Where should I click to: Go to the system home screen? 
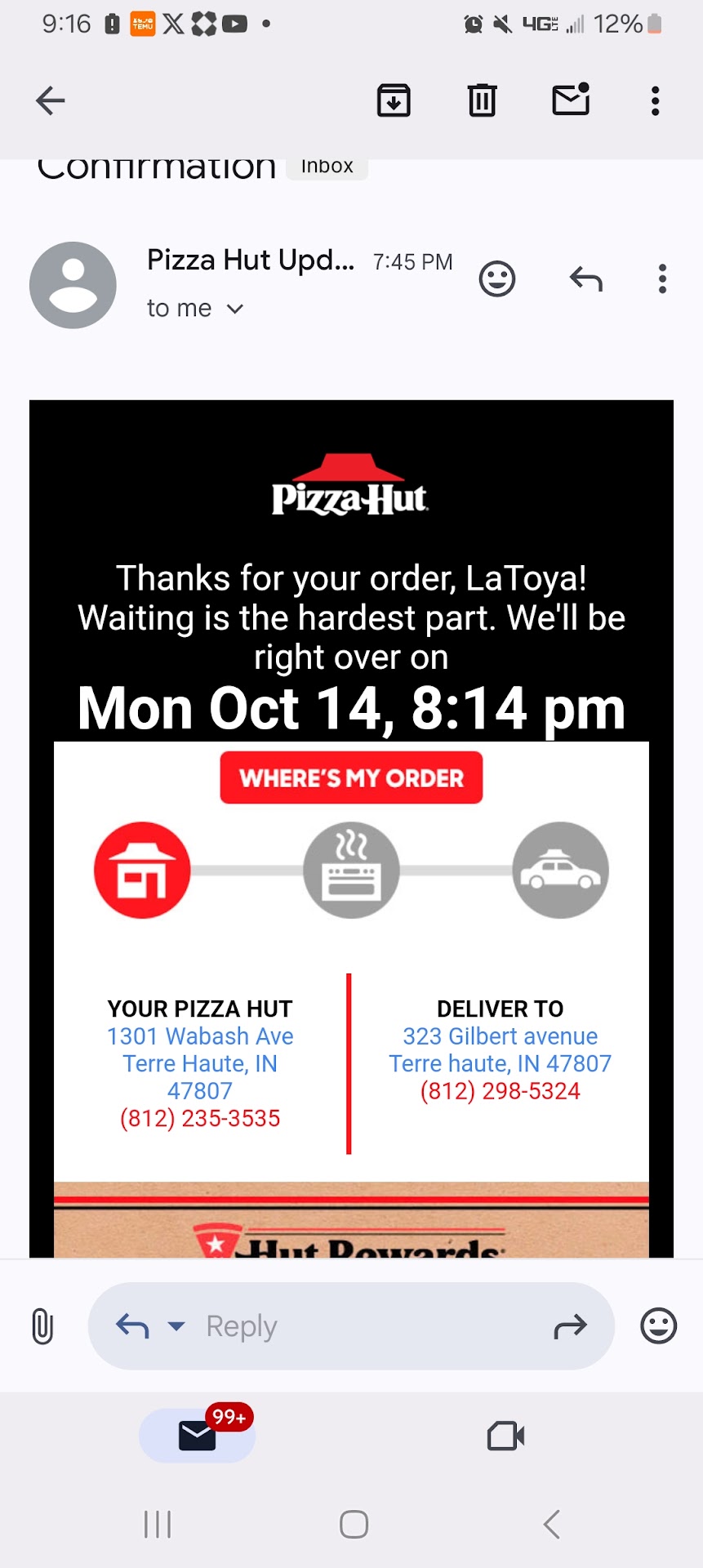coord(354,1524)
